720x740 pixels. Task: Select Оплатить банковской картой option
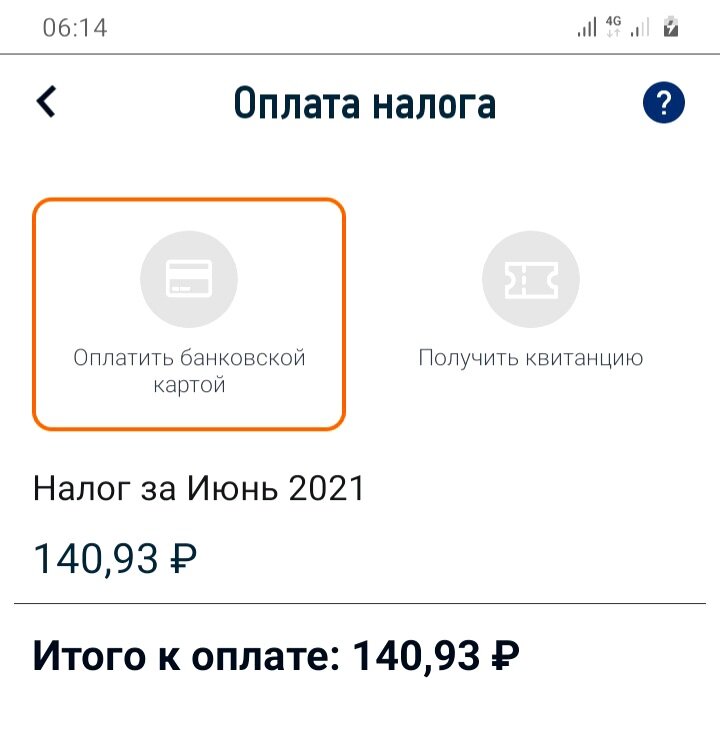pos(189,314)
